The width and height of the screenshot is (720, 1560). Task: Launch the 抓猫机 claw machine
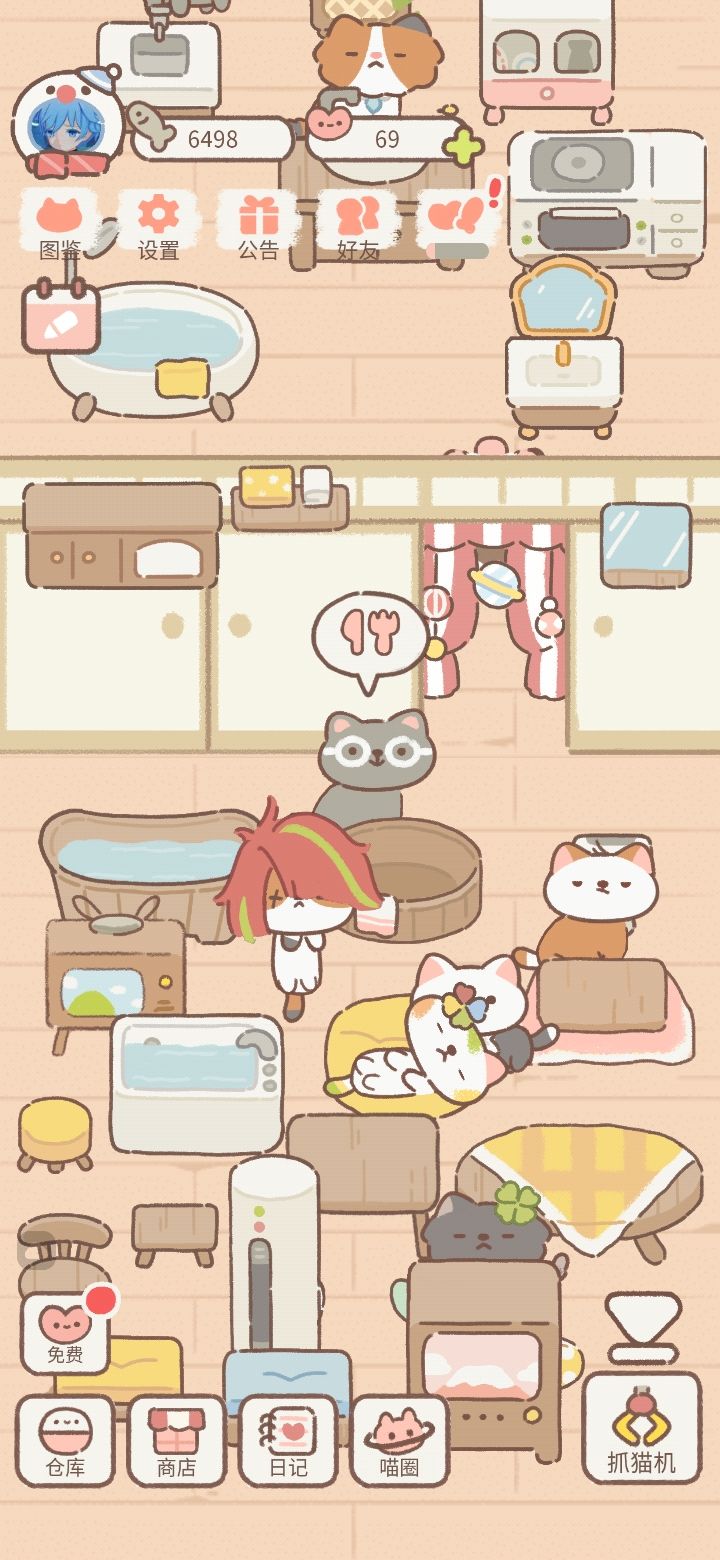pos(642,1428)
